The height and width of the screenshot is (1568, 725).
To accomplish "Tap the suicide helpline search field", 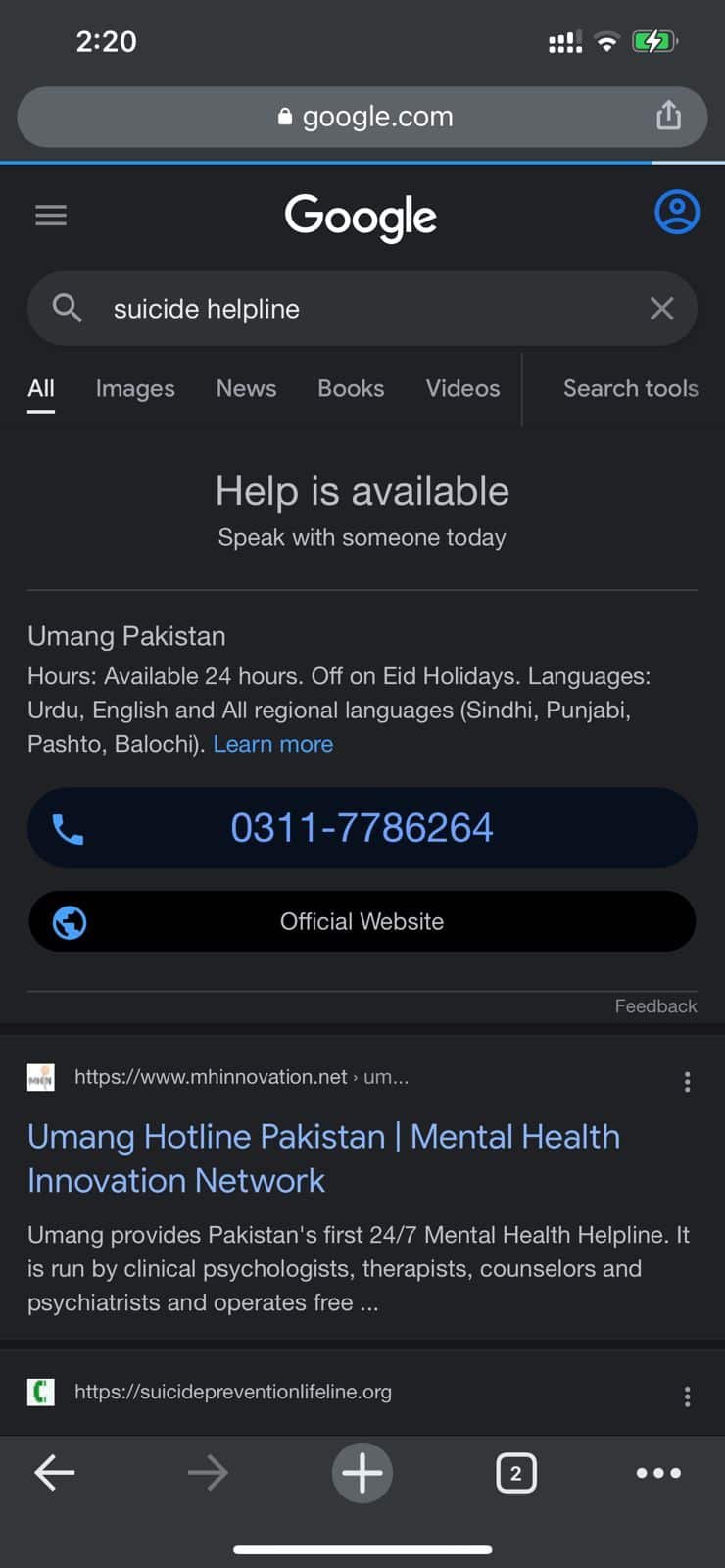I will click(x=362, y=309).
